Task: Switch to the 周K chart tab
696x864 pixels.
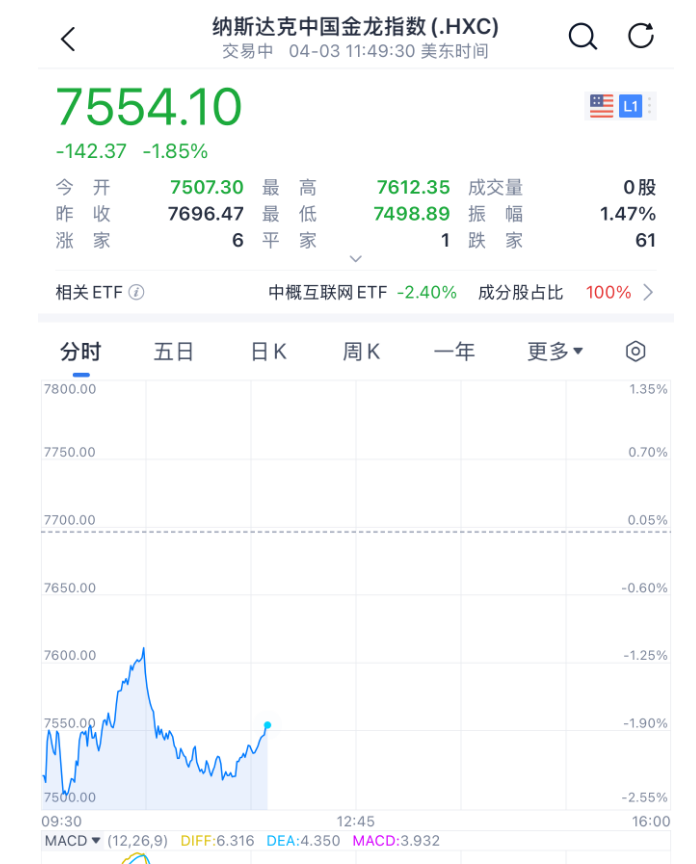Action: coord(361,352)
